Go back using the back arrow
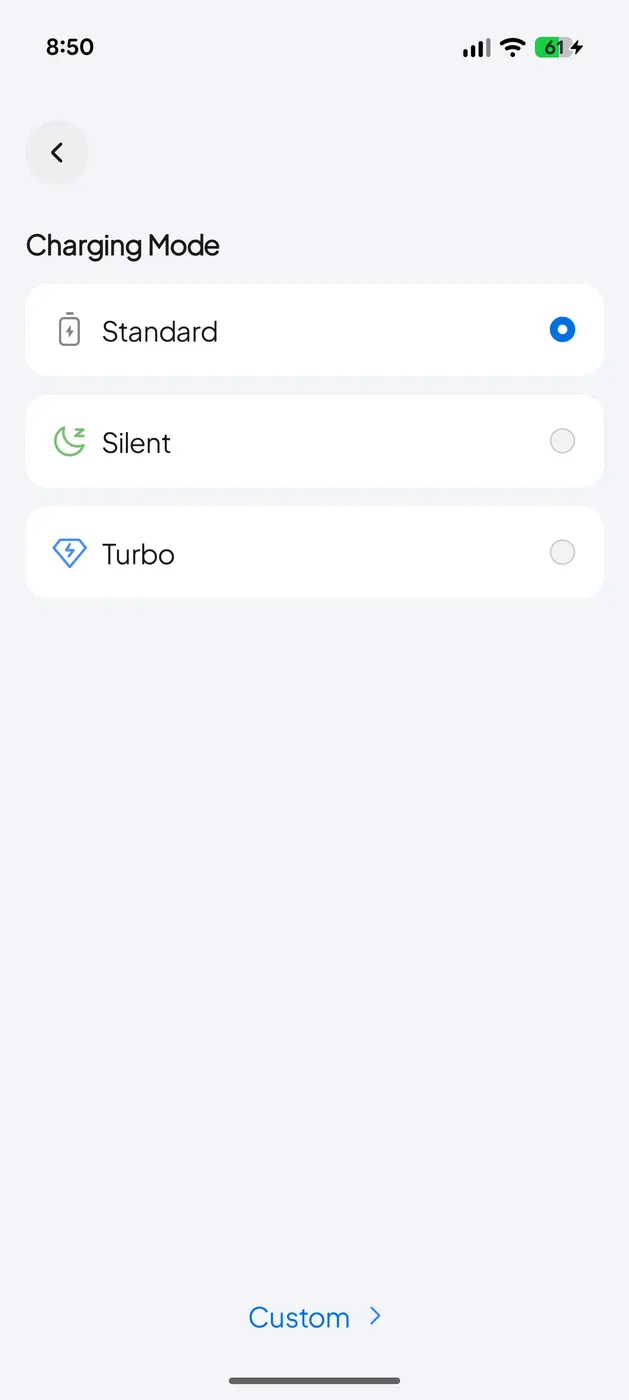Screen dimensions: 629x1400 (x=57, y=153)
